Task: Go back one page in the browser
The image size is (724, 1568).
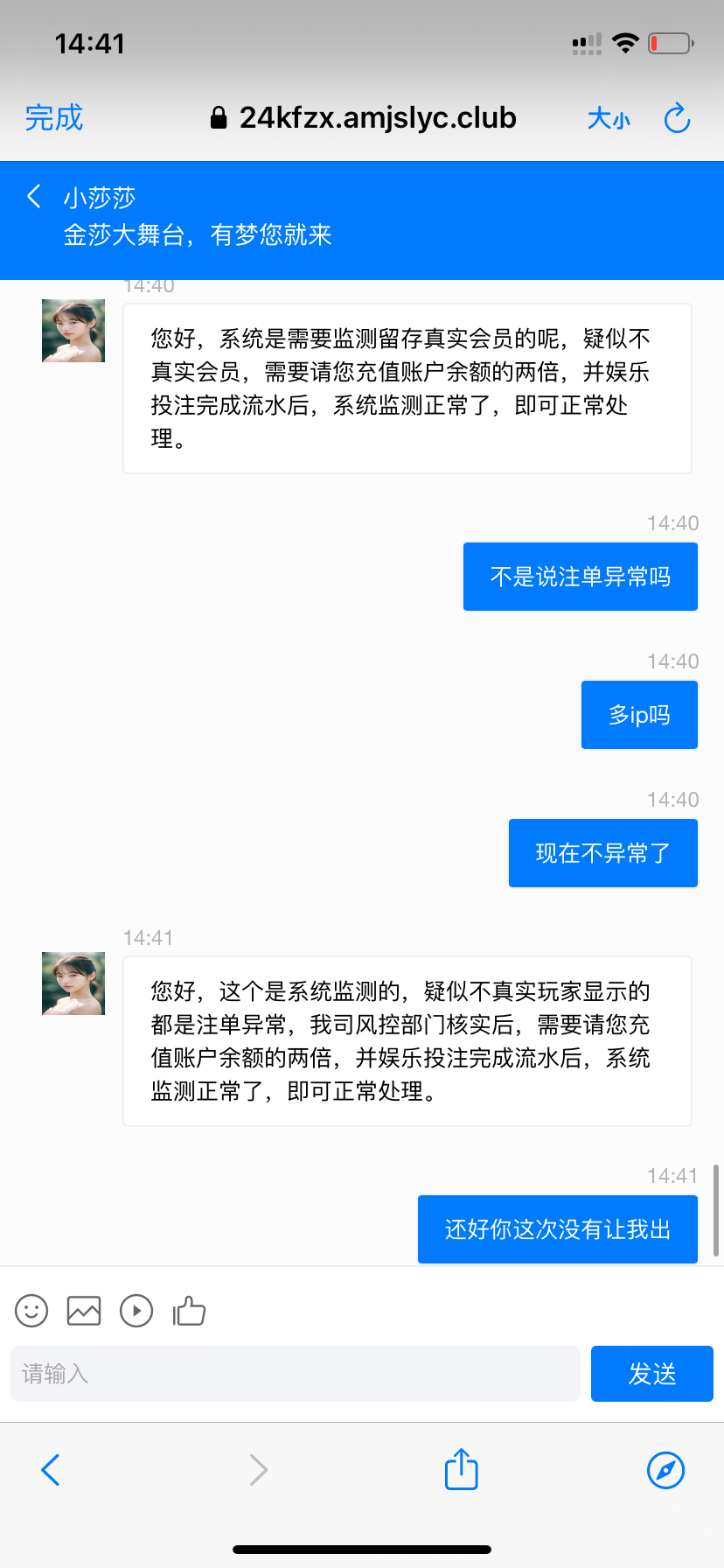Action: coord(51,1470)
